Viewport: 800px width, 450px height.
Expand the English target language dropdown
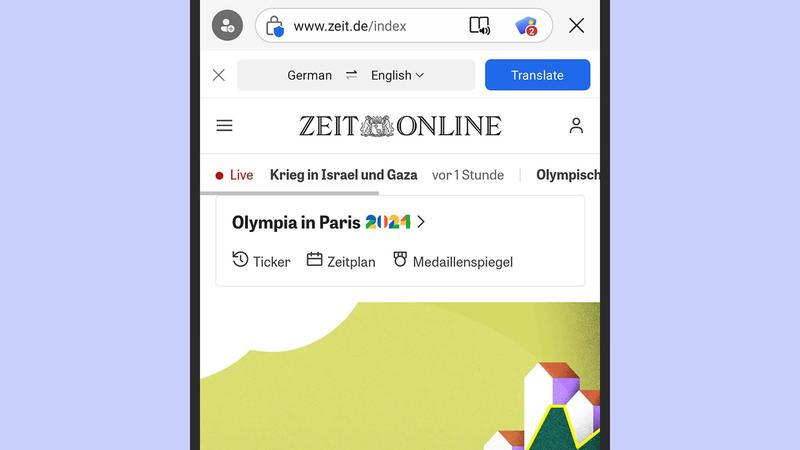click(x=397, y=75)
